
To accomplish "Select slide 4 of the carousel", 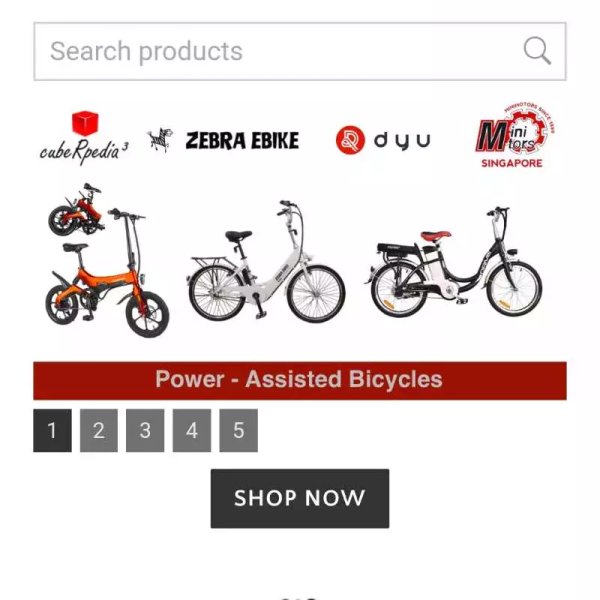I will coord(192,431).
